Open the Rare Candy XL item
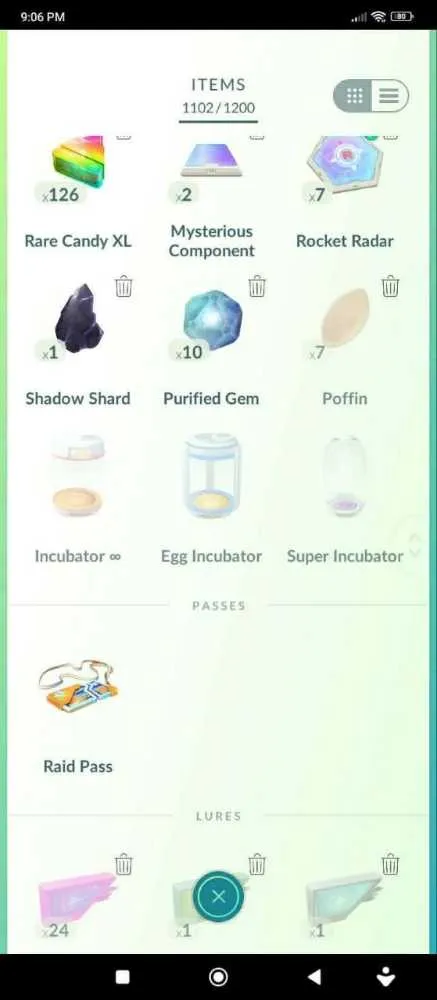This screenshot has width=437, height=1000. coord(78,192)
